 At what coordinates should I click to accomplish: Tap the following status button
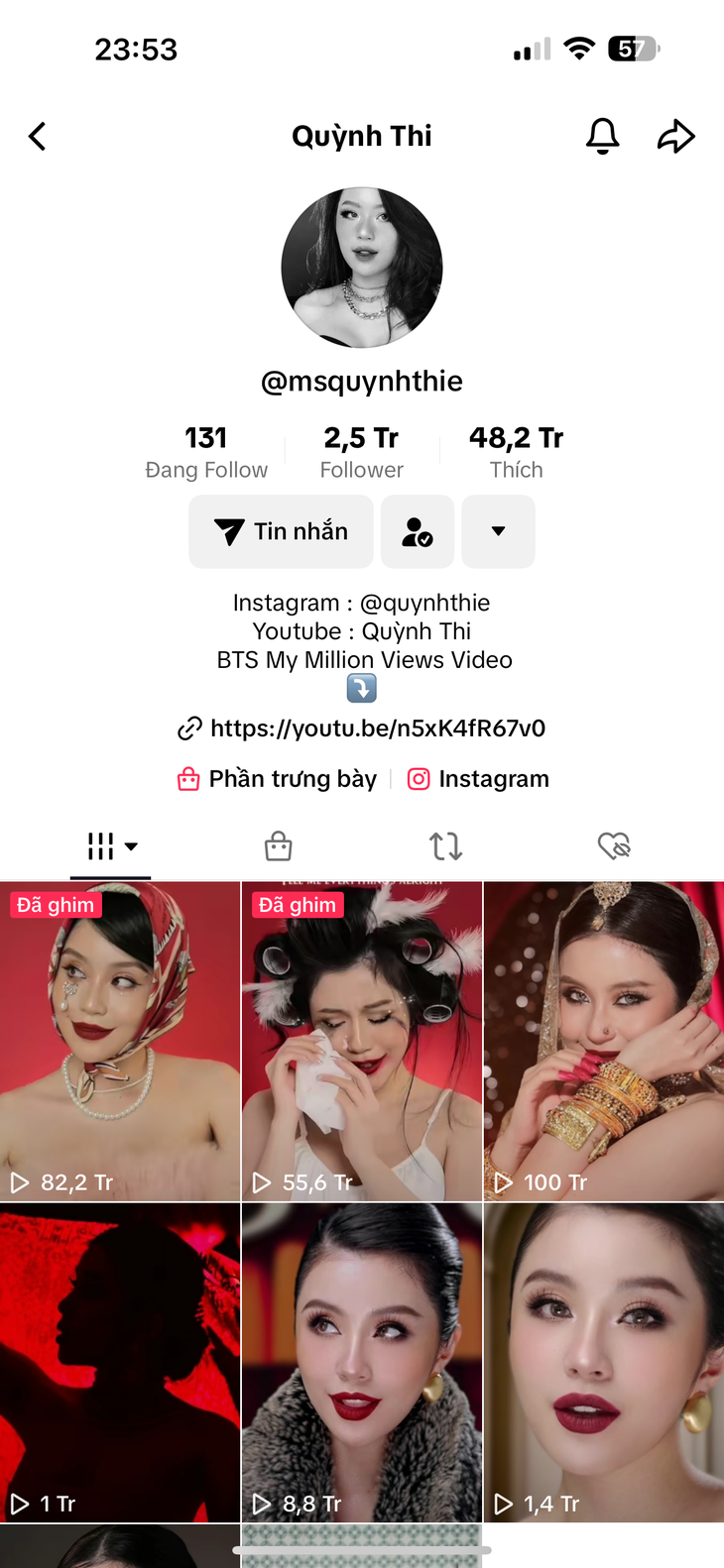click(418, 532)
